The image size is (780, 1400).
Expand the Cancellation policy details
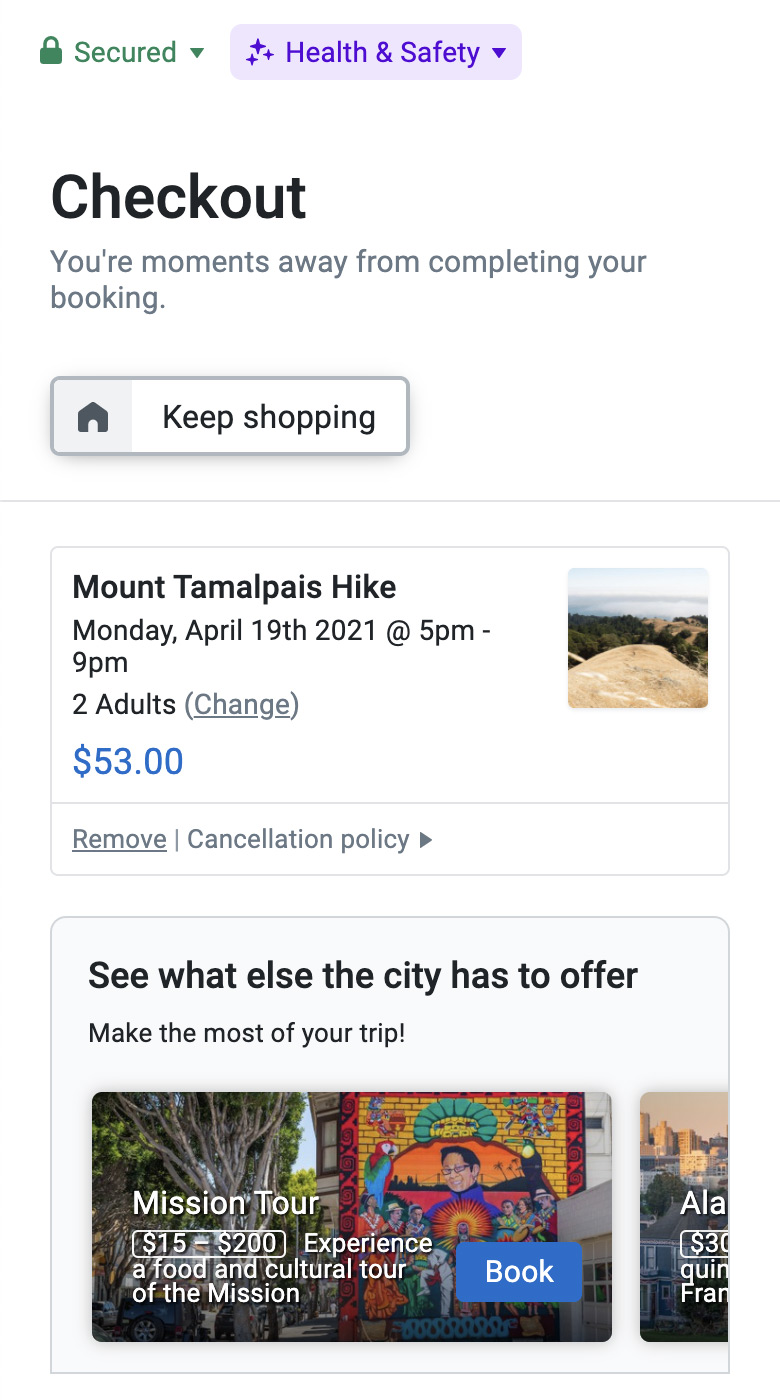(x=310, y=839)
